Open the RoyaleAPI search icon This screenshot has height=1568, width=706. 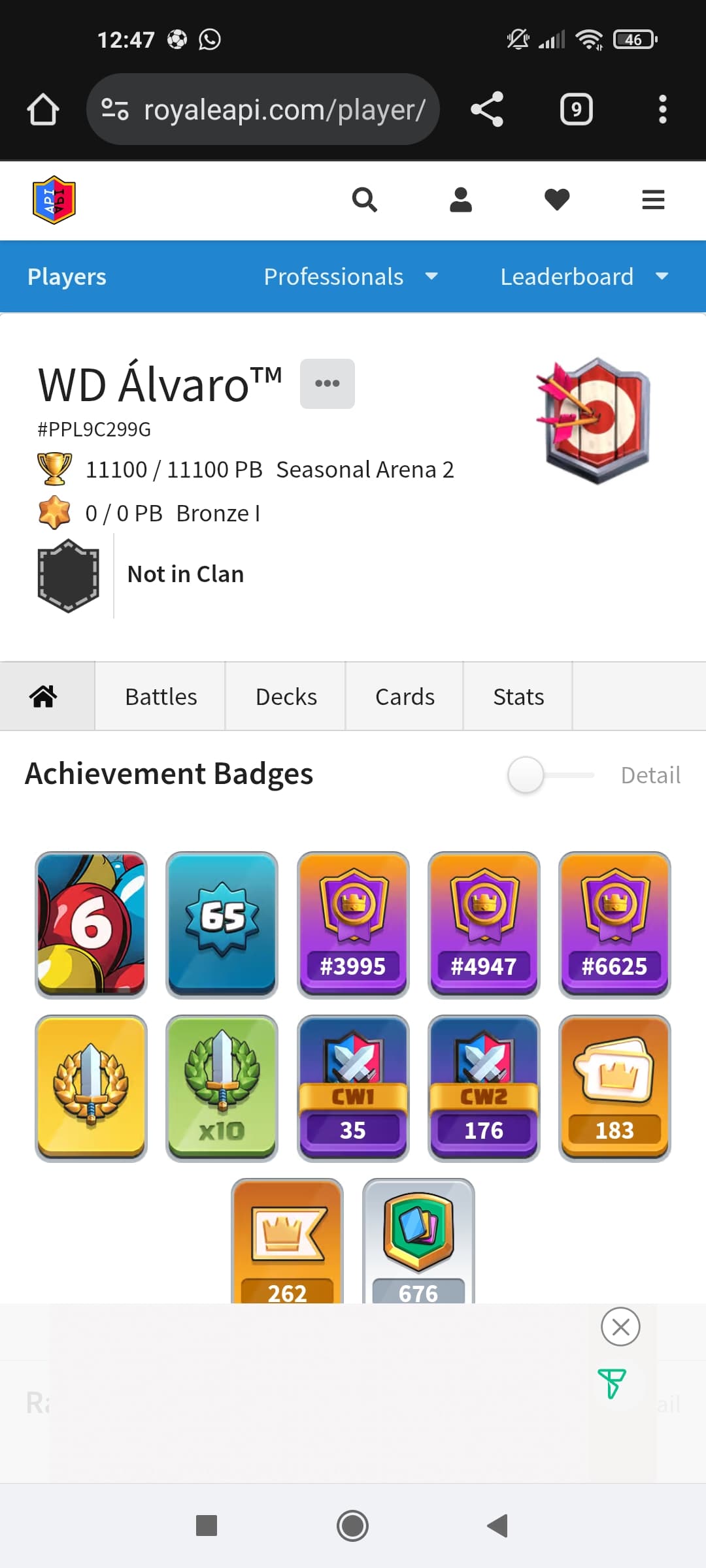364,199
